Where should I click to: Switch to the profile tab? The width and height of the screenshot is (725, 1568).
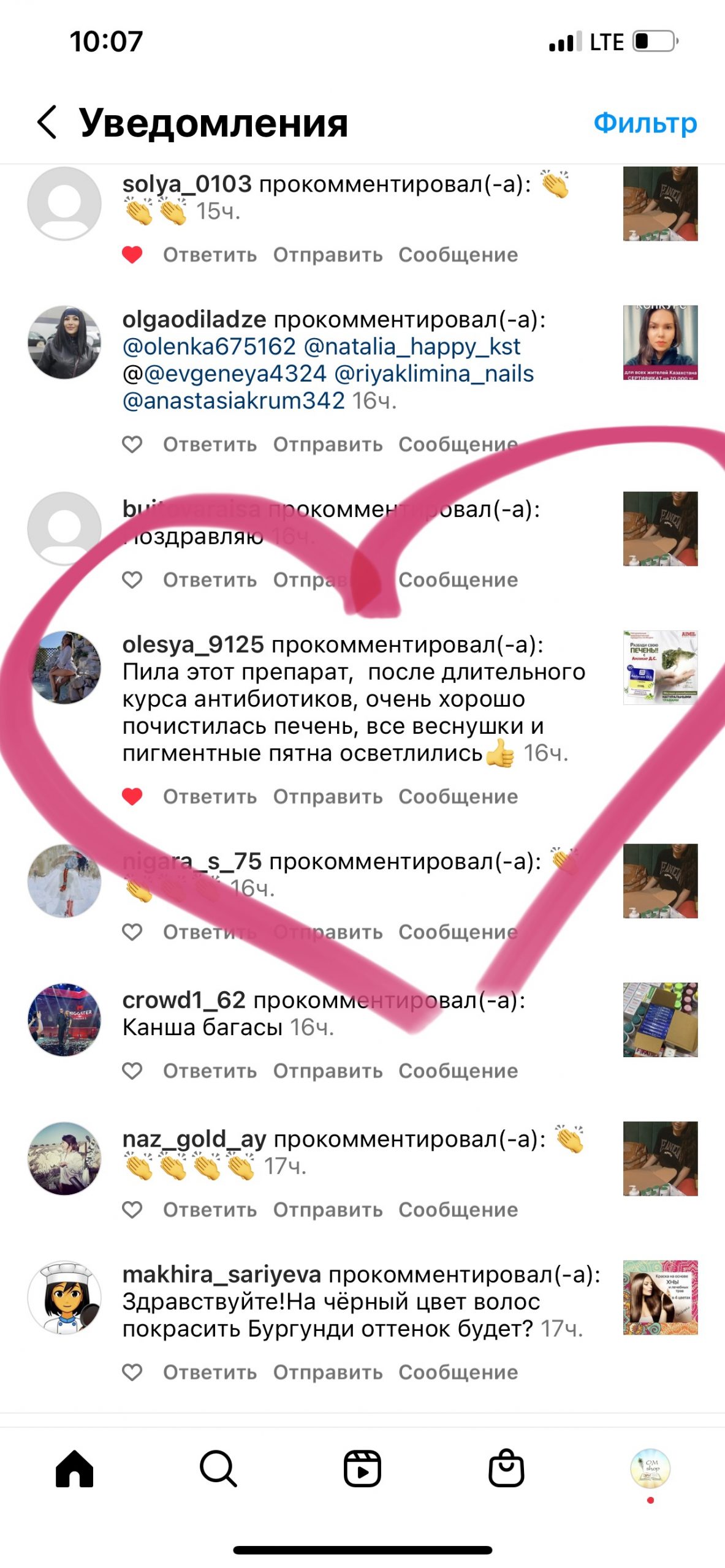650,1469
